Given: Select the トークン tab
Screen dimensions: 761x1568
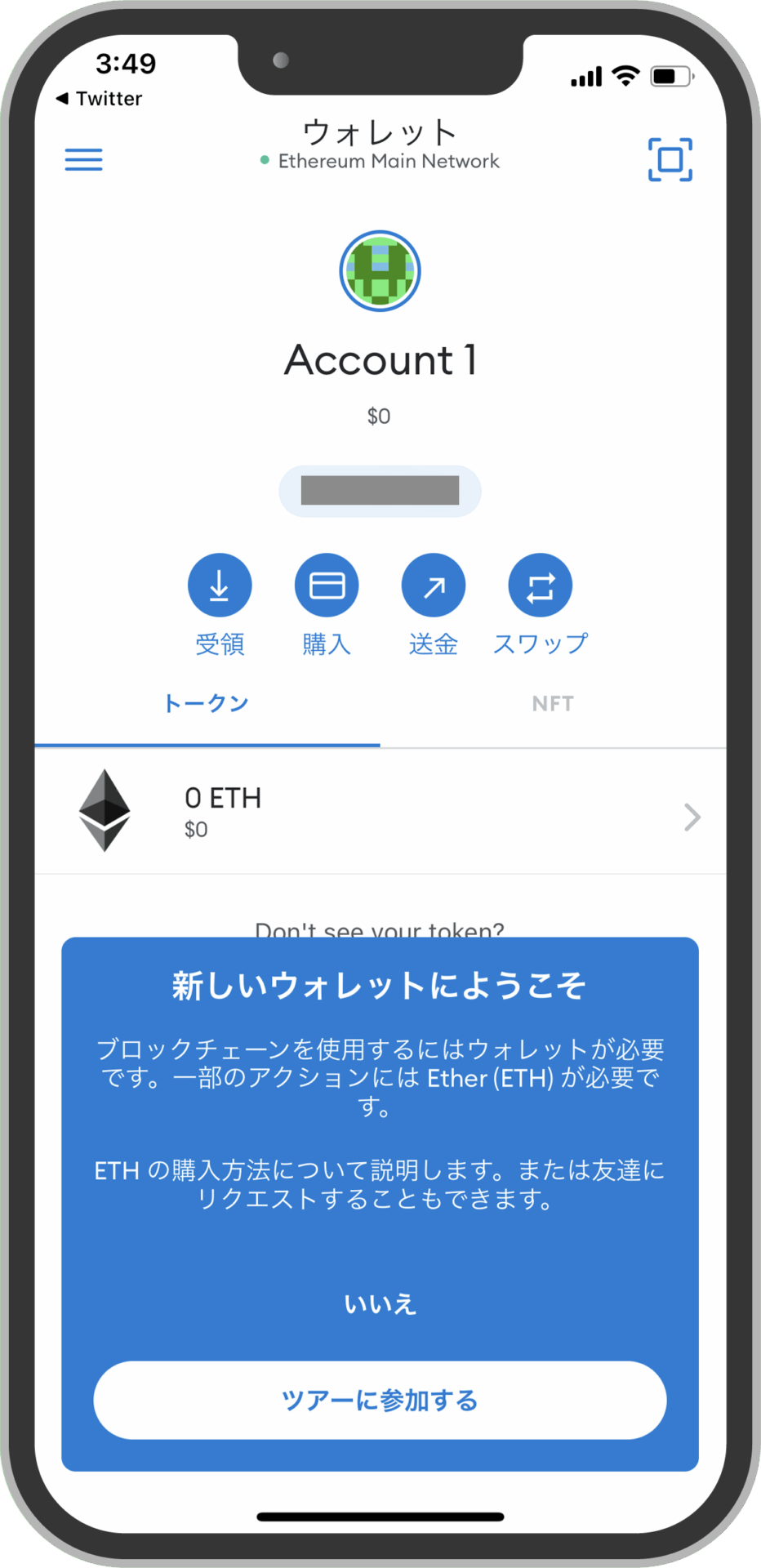Looking at the screenshot, I should pos(206,704).
